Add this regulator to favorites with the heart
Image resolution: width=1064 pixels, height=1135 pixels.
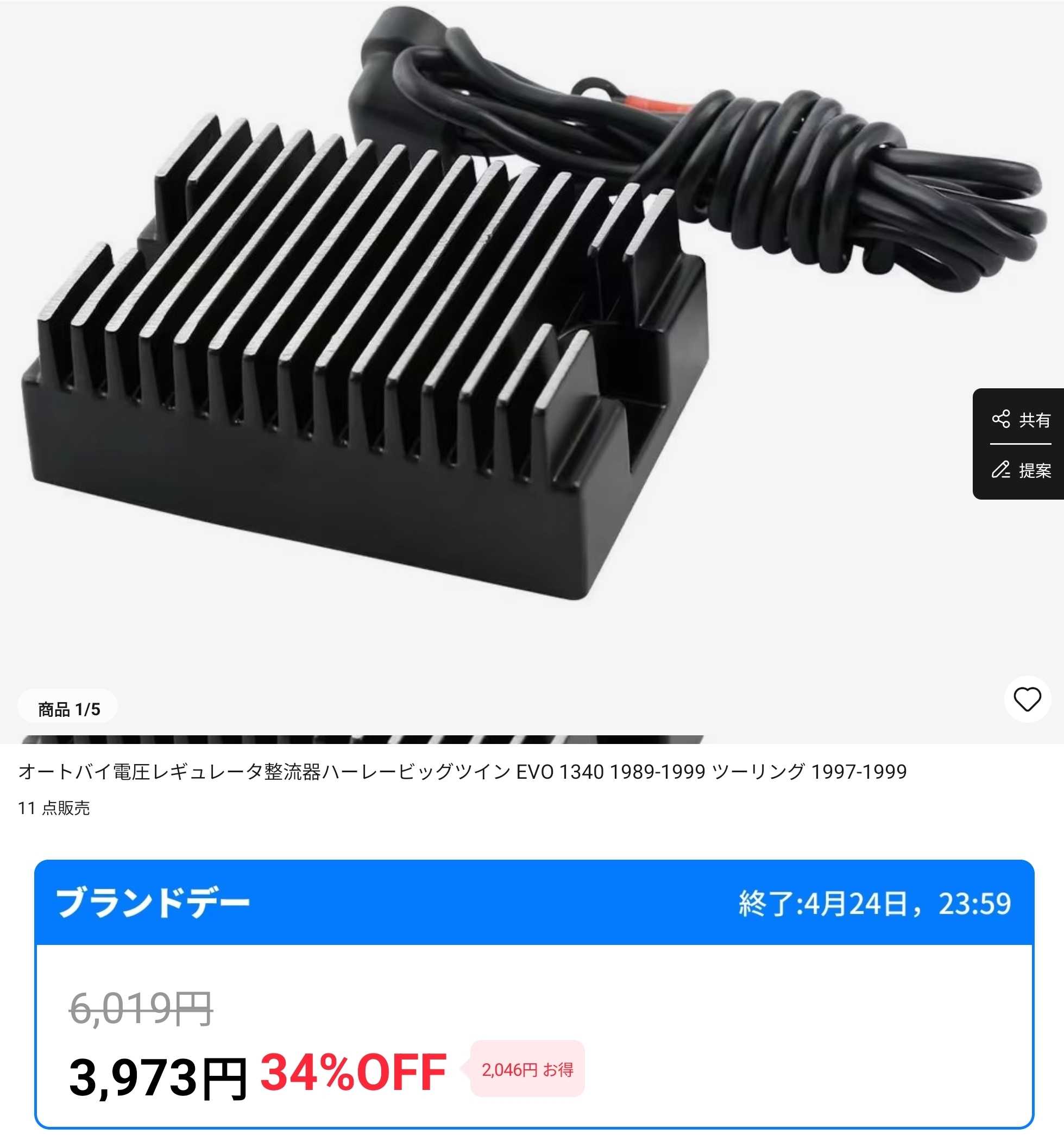pos(1027,699)
